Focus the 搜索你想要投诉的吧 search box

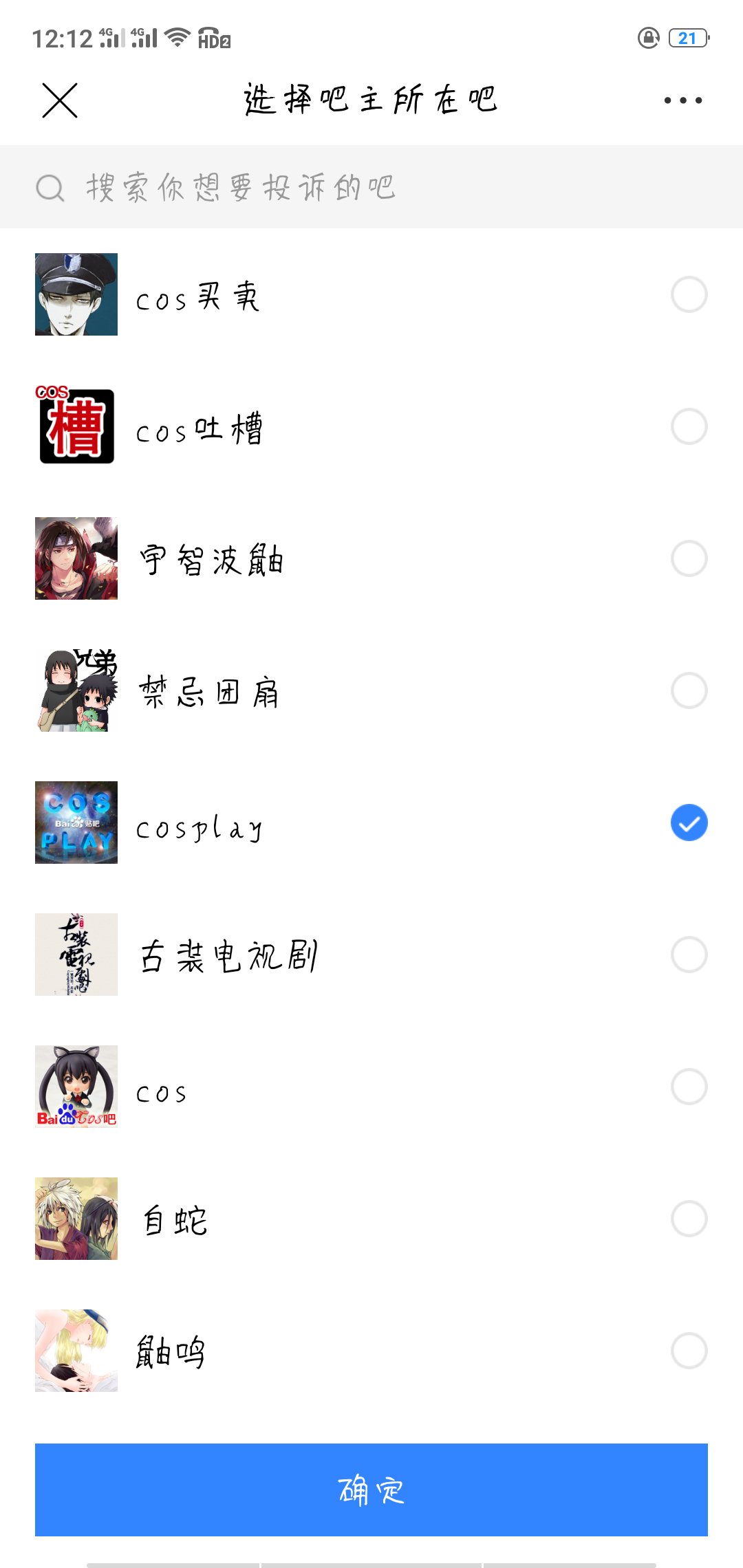tap(371, 187)
